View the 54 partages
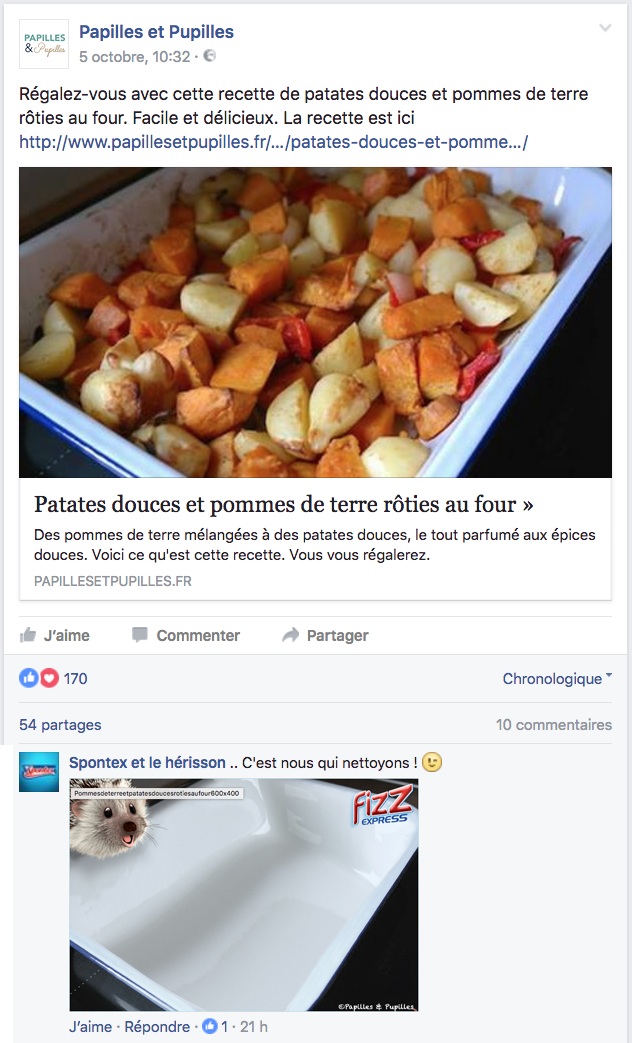Screen dimensions: 632x1043 click(61, 724)
